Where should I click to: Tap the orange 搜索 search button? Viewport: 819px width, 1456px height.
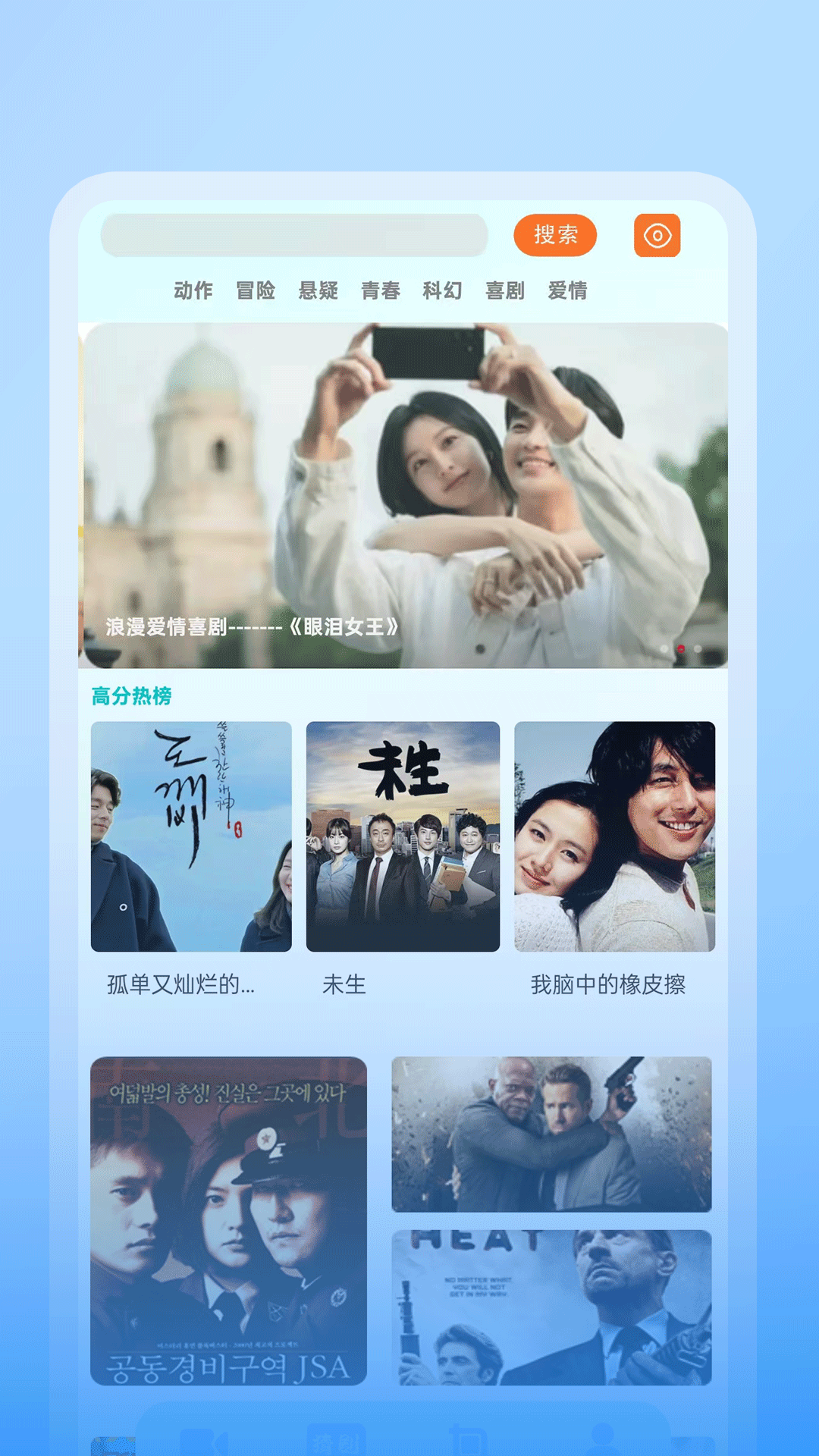555,236
